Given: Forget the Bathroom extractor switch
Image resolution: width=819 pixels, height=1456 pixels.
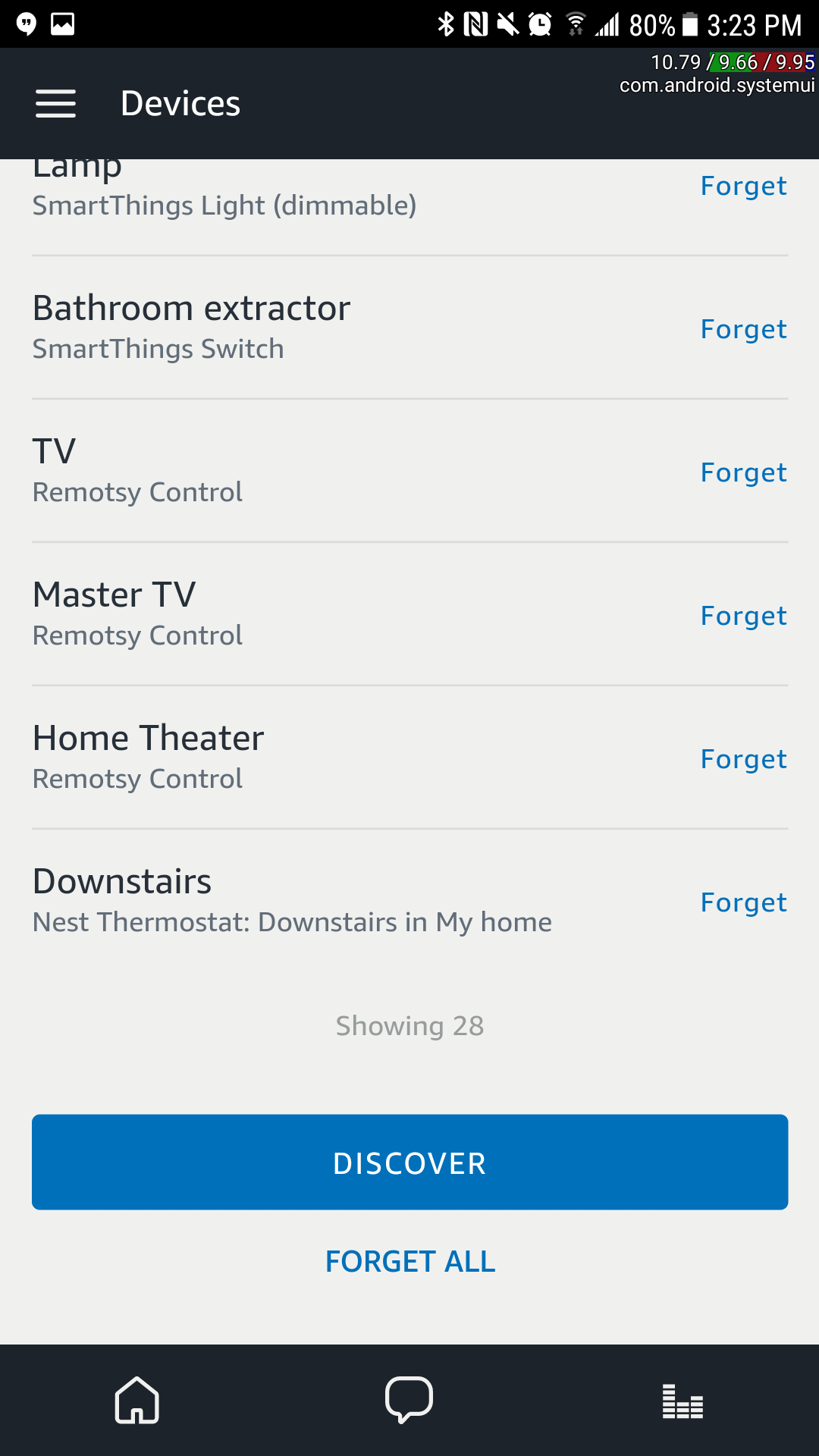Looking at the screenshot, I should pos(743,329).
